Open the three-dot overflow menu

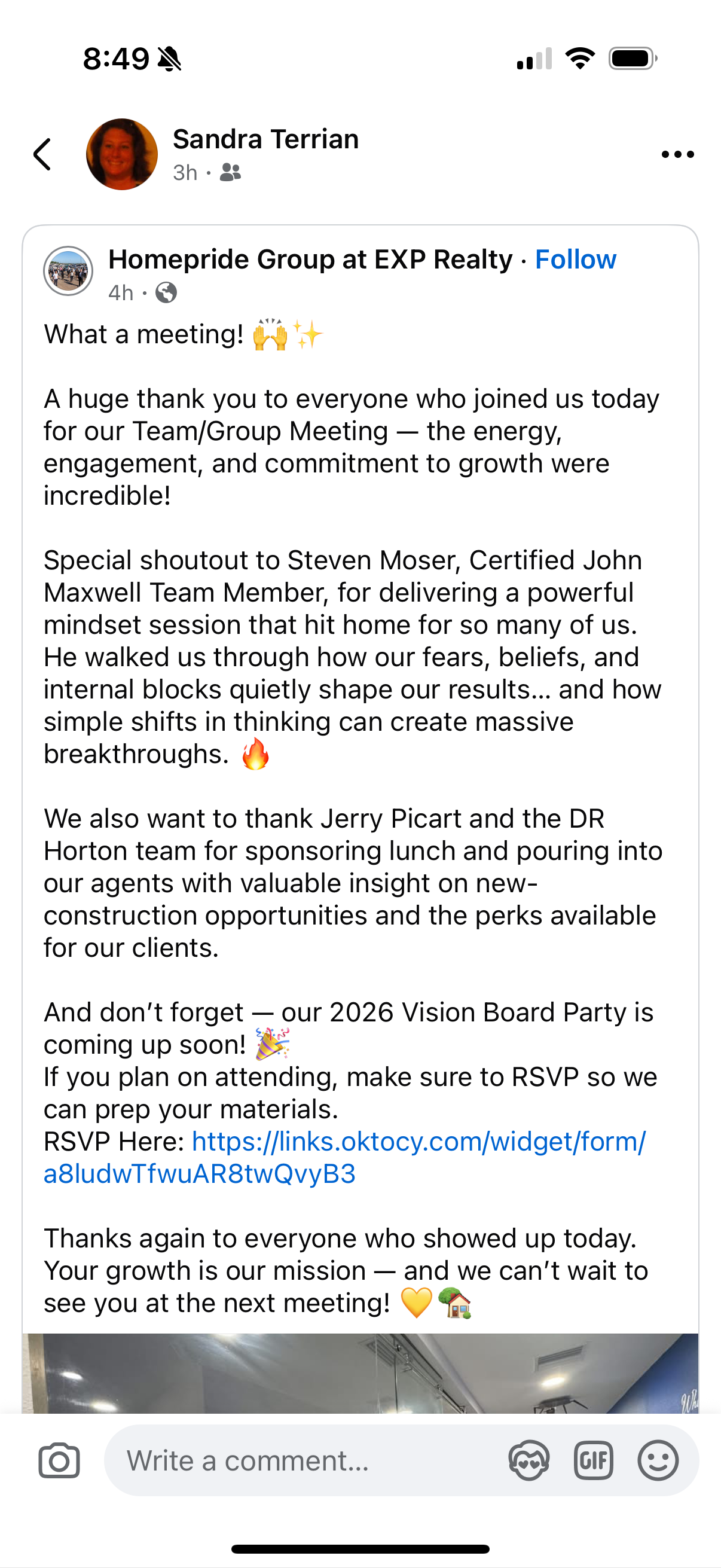[677, 154]
